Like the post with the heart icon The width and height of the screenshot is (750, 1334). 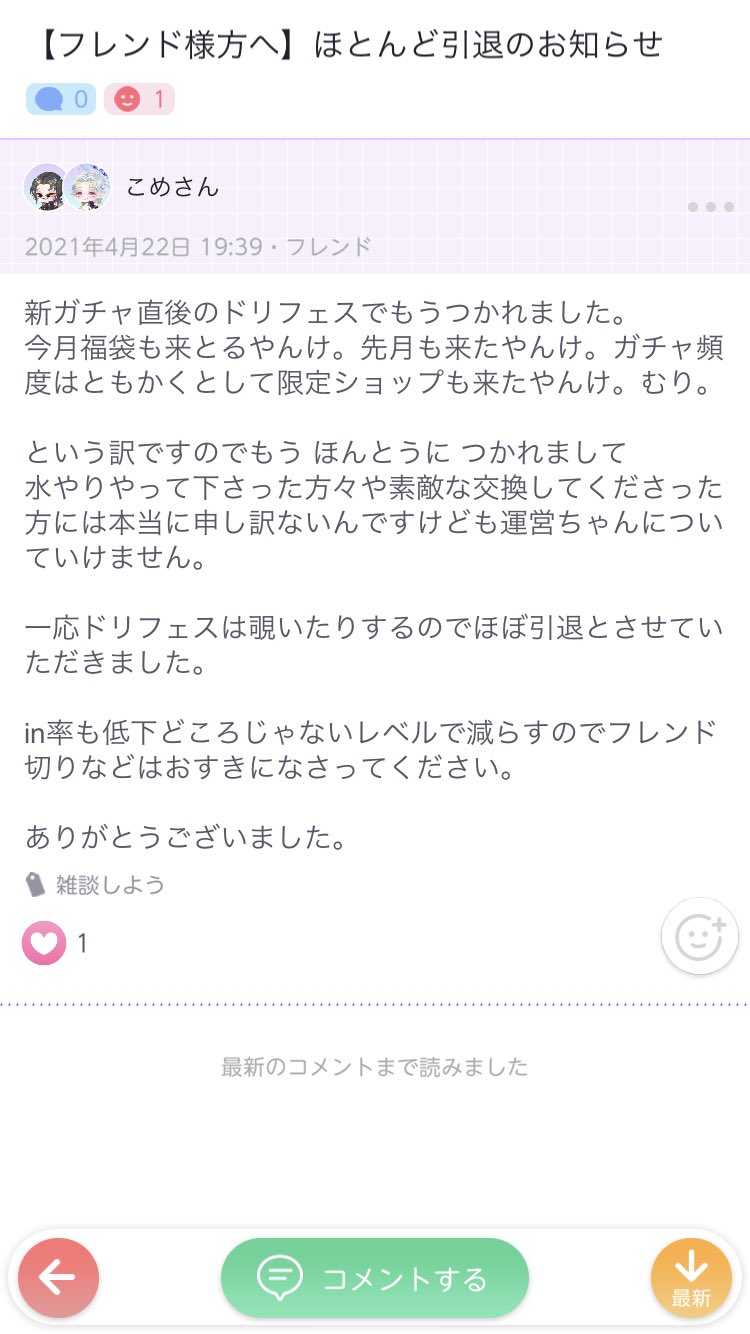click(x=44, y=943)
